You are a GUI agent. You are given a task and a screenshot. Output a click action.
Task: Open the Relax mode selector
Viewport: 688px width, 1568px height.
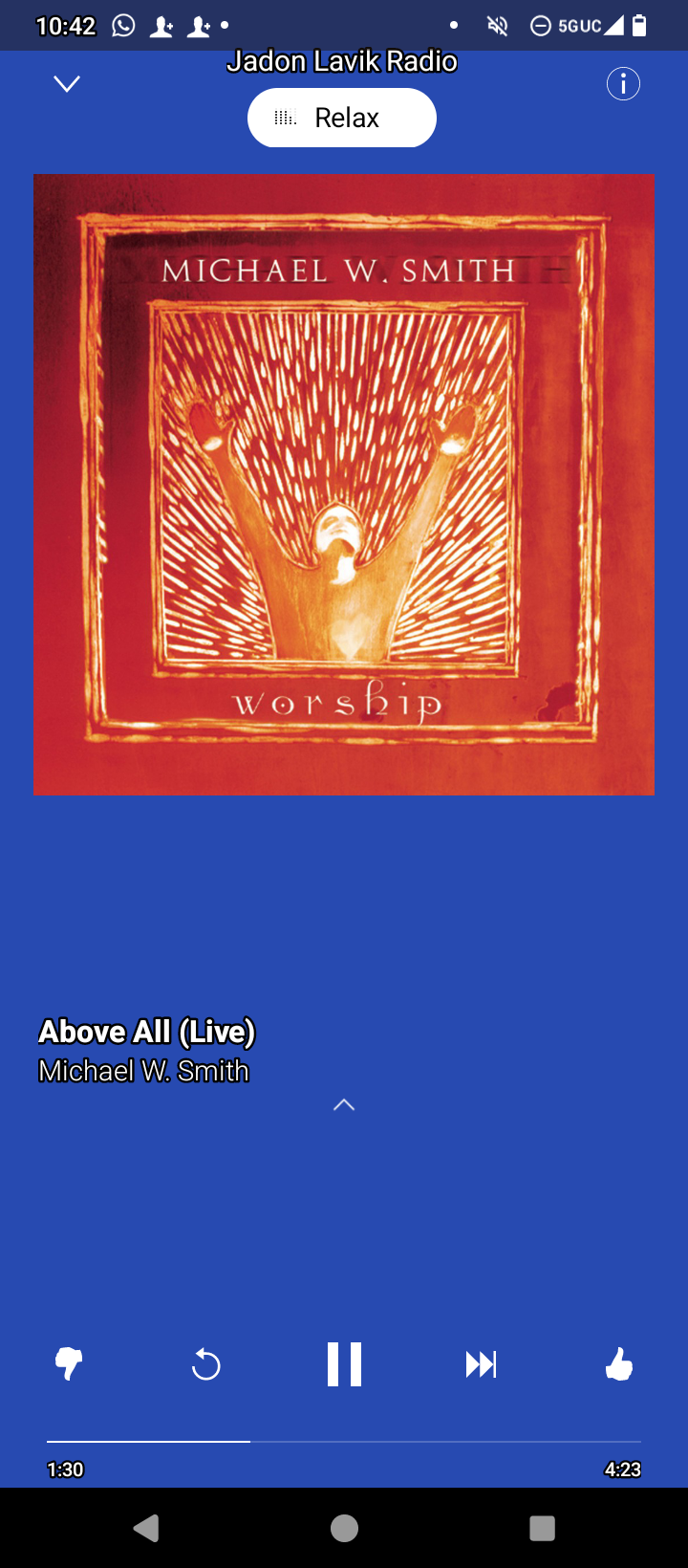(342, 118)
